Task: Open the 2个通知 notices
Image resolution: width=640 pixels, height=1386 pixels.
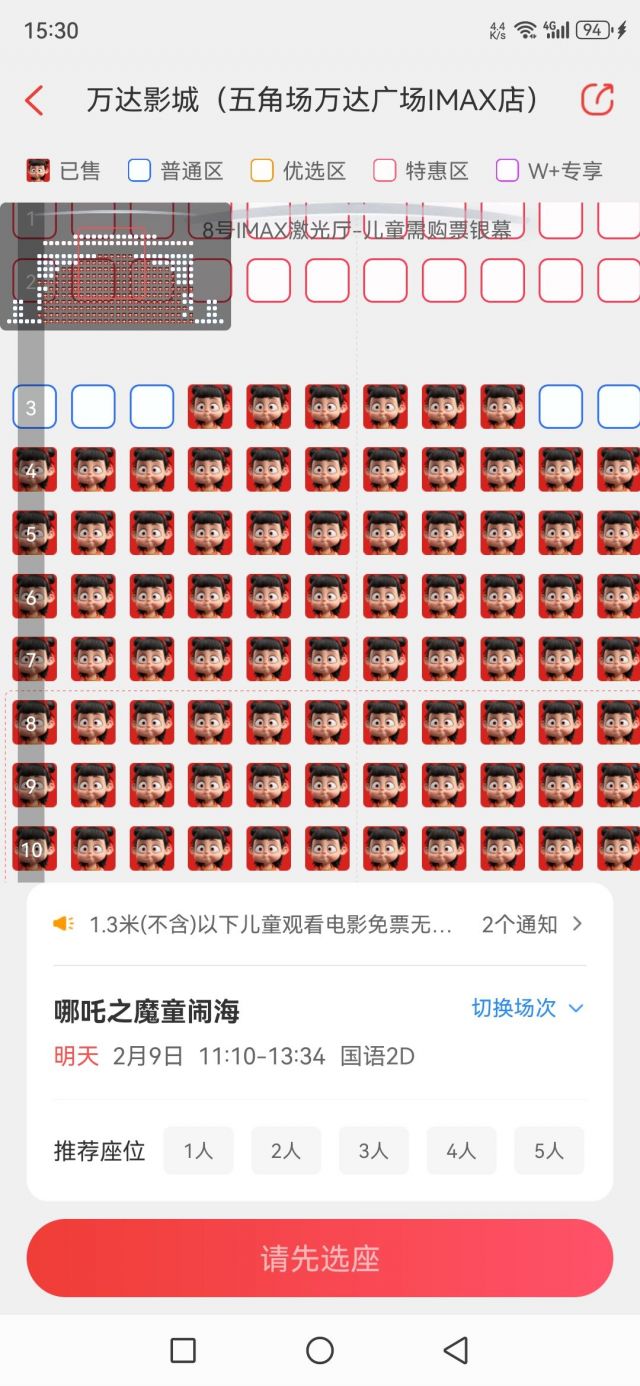Action: pos(531,924)
